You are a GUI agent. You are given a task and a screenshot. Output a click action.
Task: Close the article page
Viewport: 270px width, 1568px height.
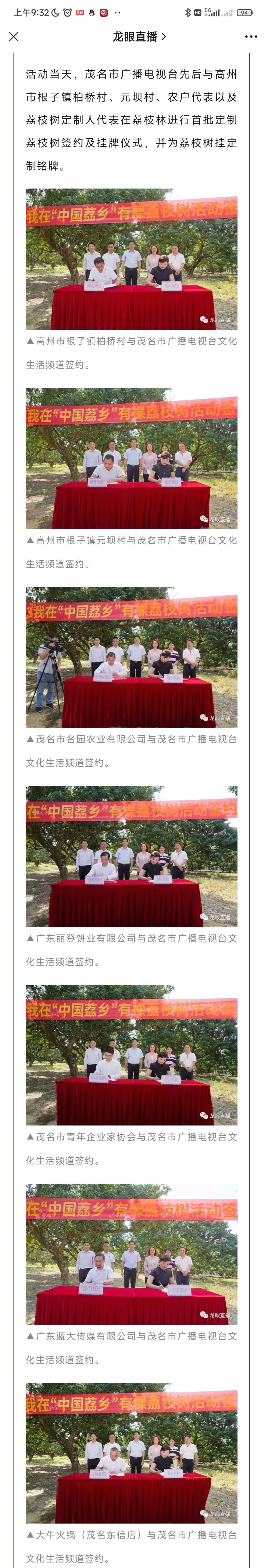[x=14, y=36]
